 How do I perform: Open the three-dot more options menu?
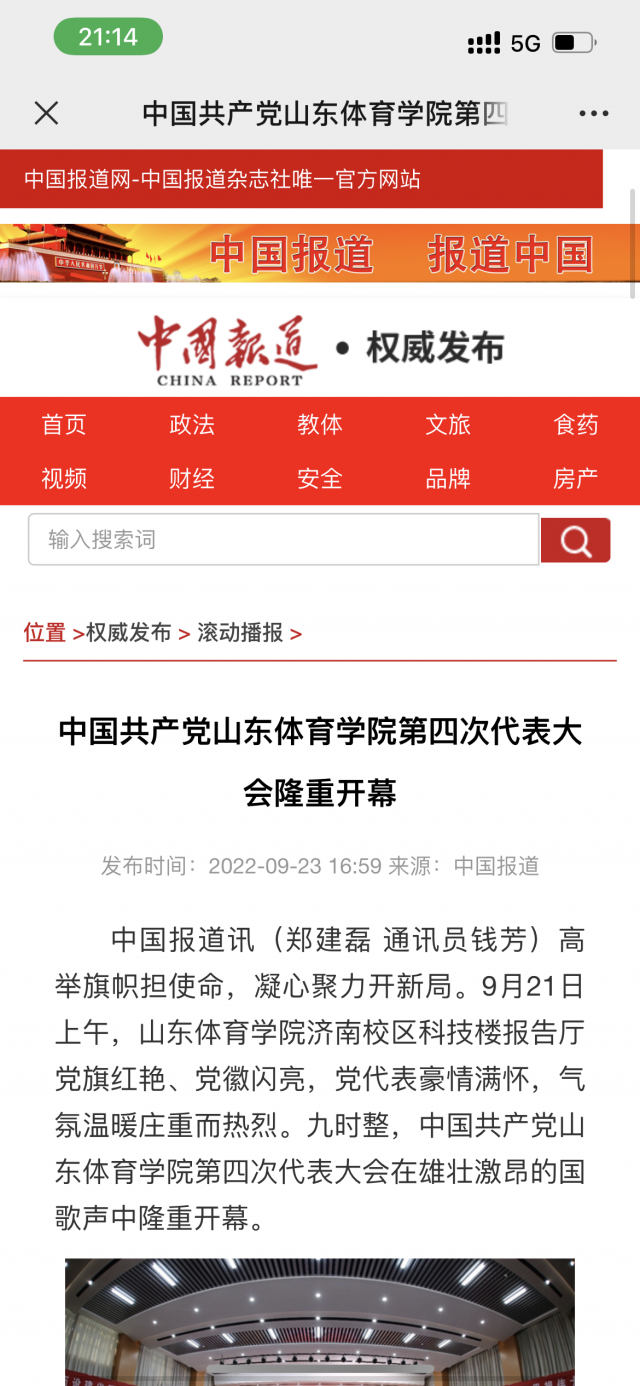coord(593,113)
